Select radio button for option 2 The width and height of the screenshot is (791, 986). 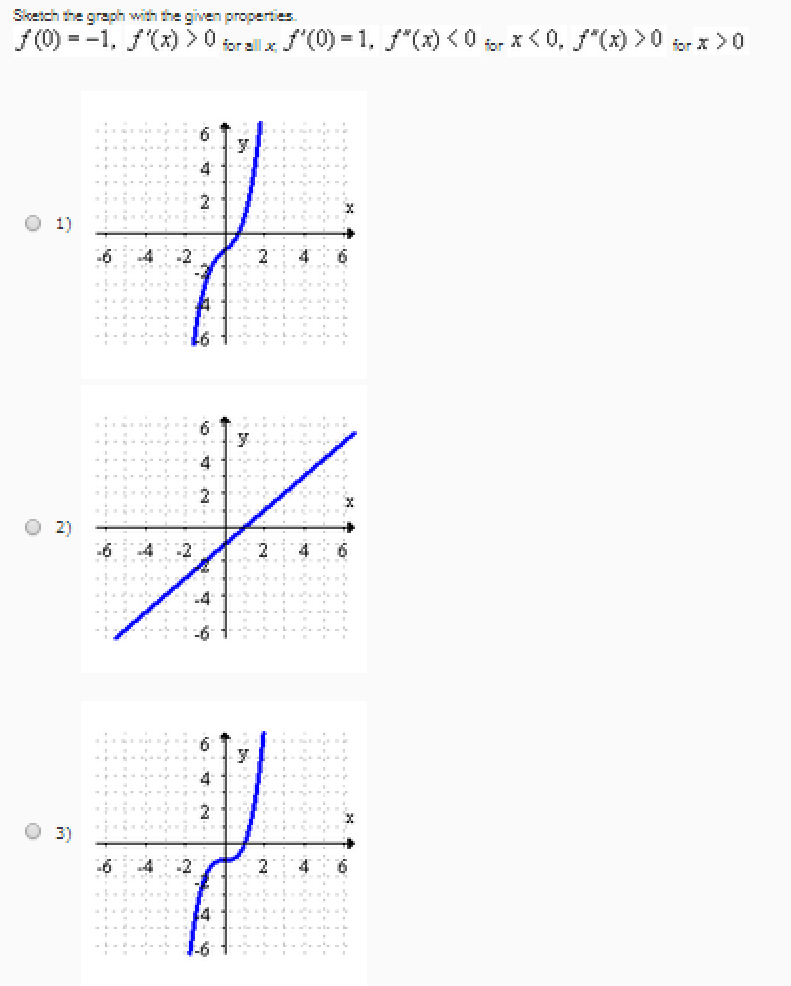[32, 525]
